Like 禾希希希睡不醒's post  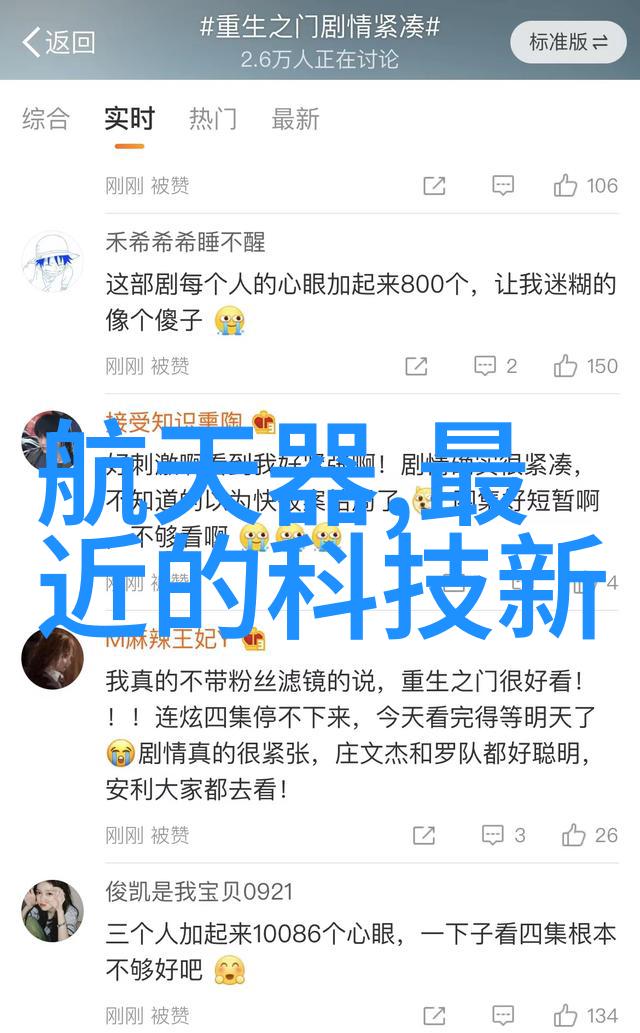tap(586, 366)
